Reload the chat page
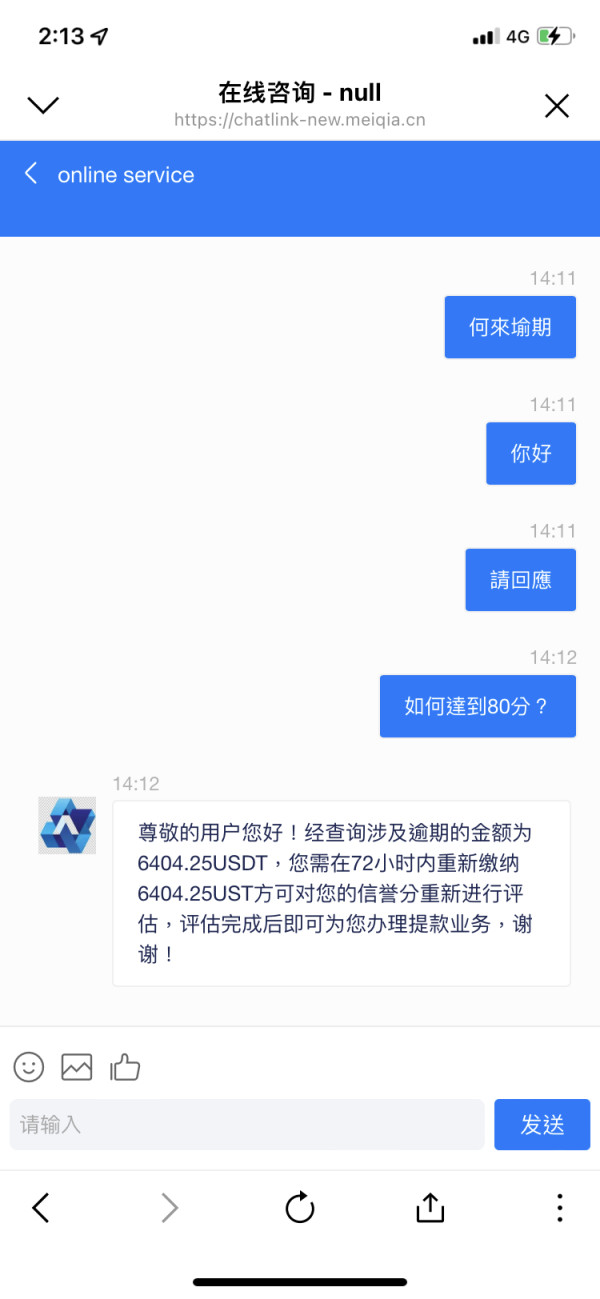600x1299 pixels. (300, 1208)
